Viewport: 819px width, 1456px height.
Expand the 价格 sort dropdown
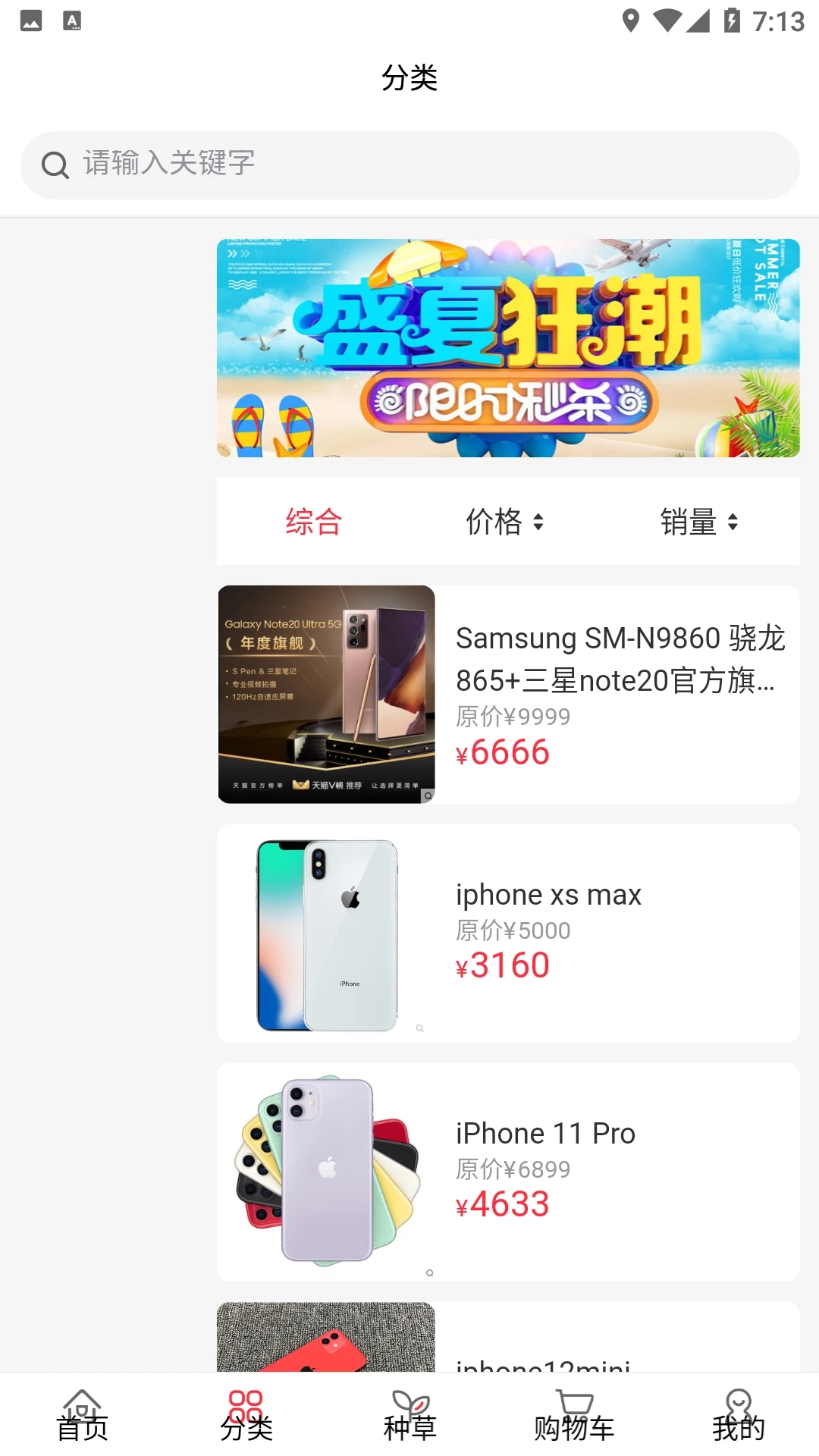click(507, 522)
